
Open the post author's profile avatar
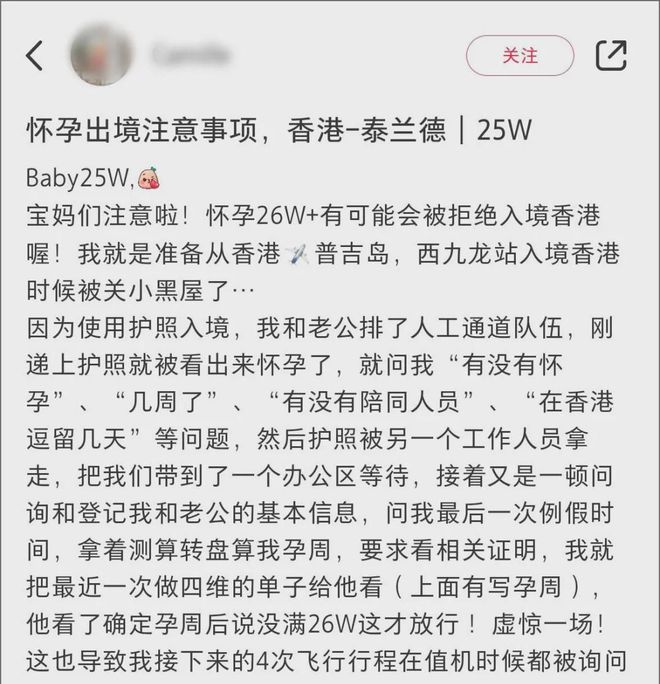point(102,55)
